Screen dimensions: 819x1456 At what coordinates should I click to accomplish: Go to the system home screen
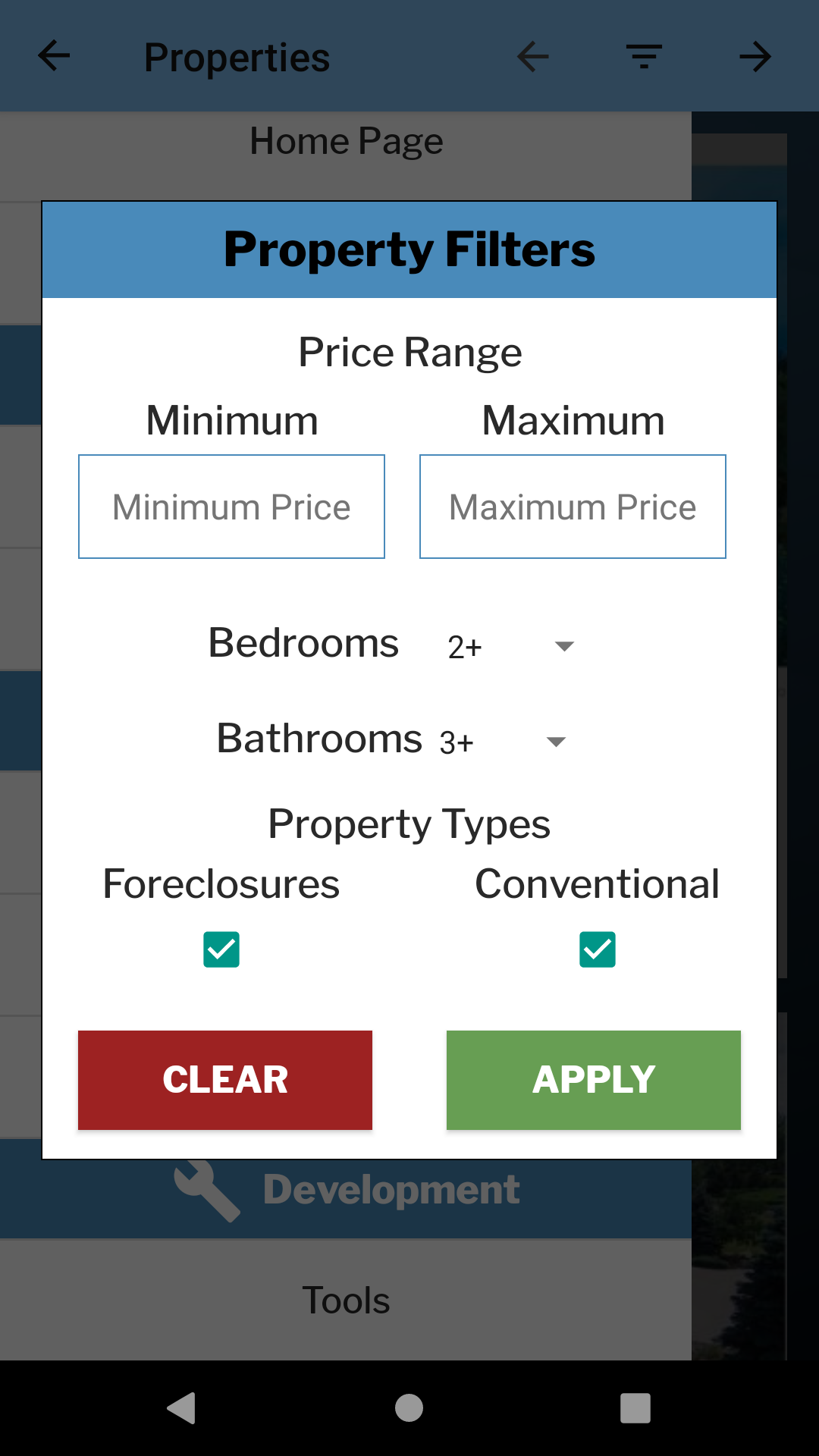(x=409, y=1408)
